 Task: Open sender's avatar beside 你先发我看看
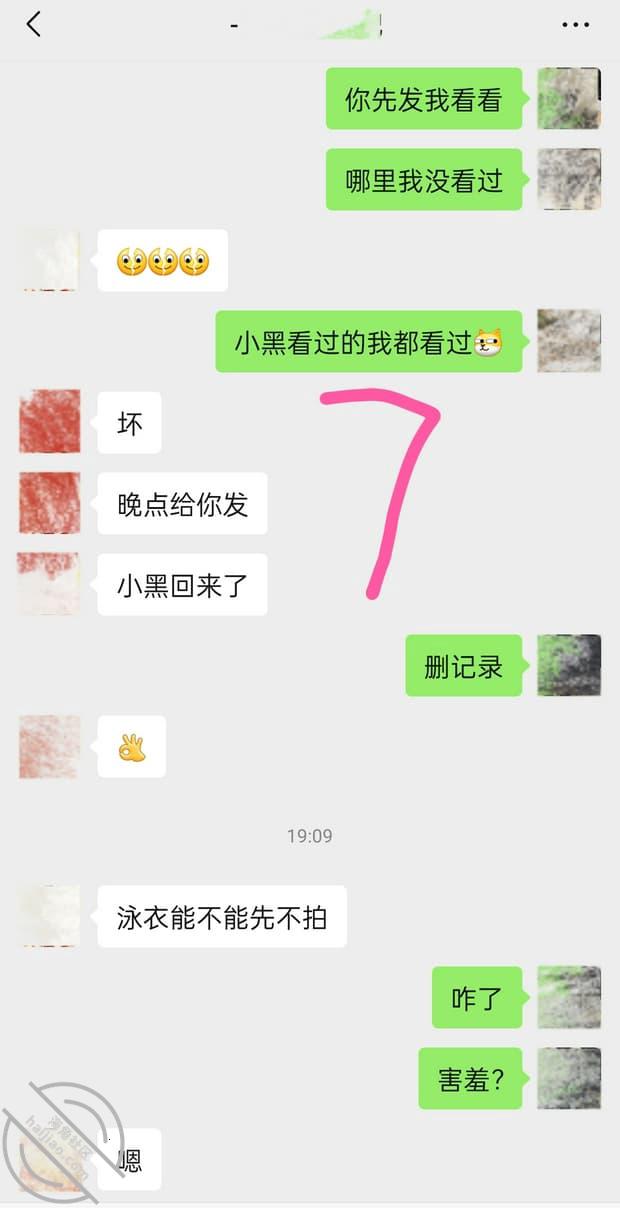569,98
